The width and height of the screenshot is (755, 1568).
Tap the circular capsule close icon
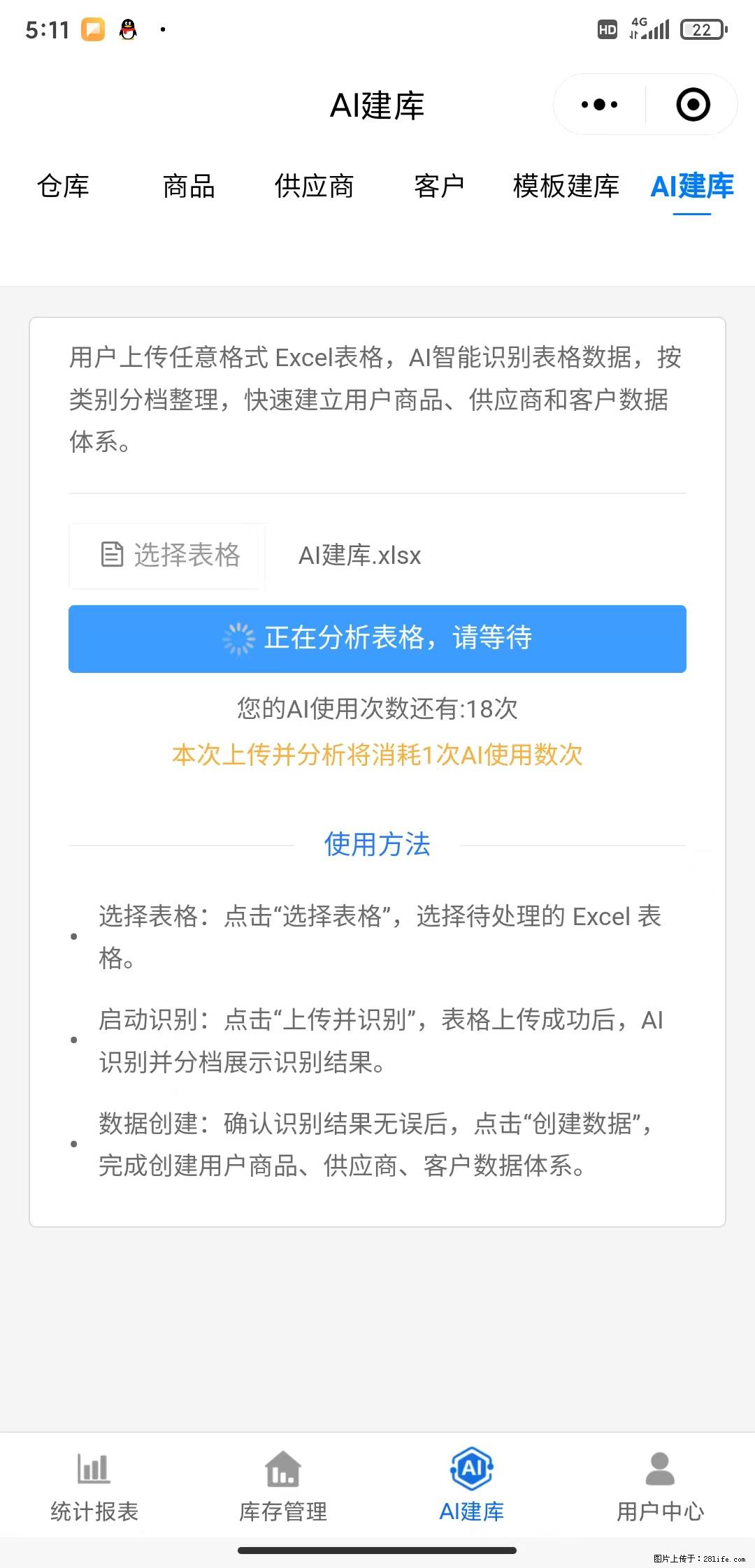pos(691,104)
